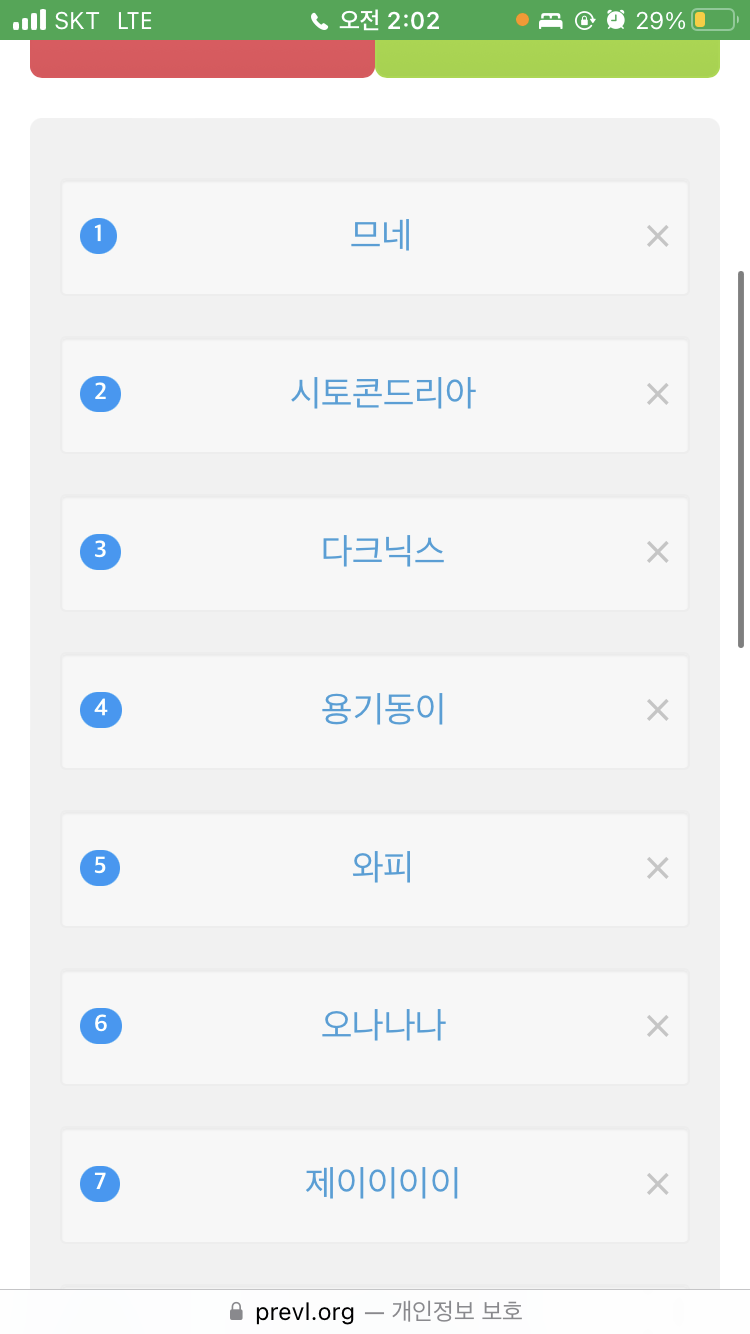Delete the 시토콘드리아 item
This screenshot has height=1334, width=750.
pyautogui.click(x=657, y=395)
